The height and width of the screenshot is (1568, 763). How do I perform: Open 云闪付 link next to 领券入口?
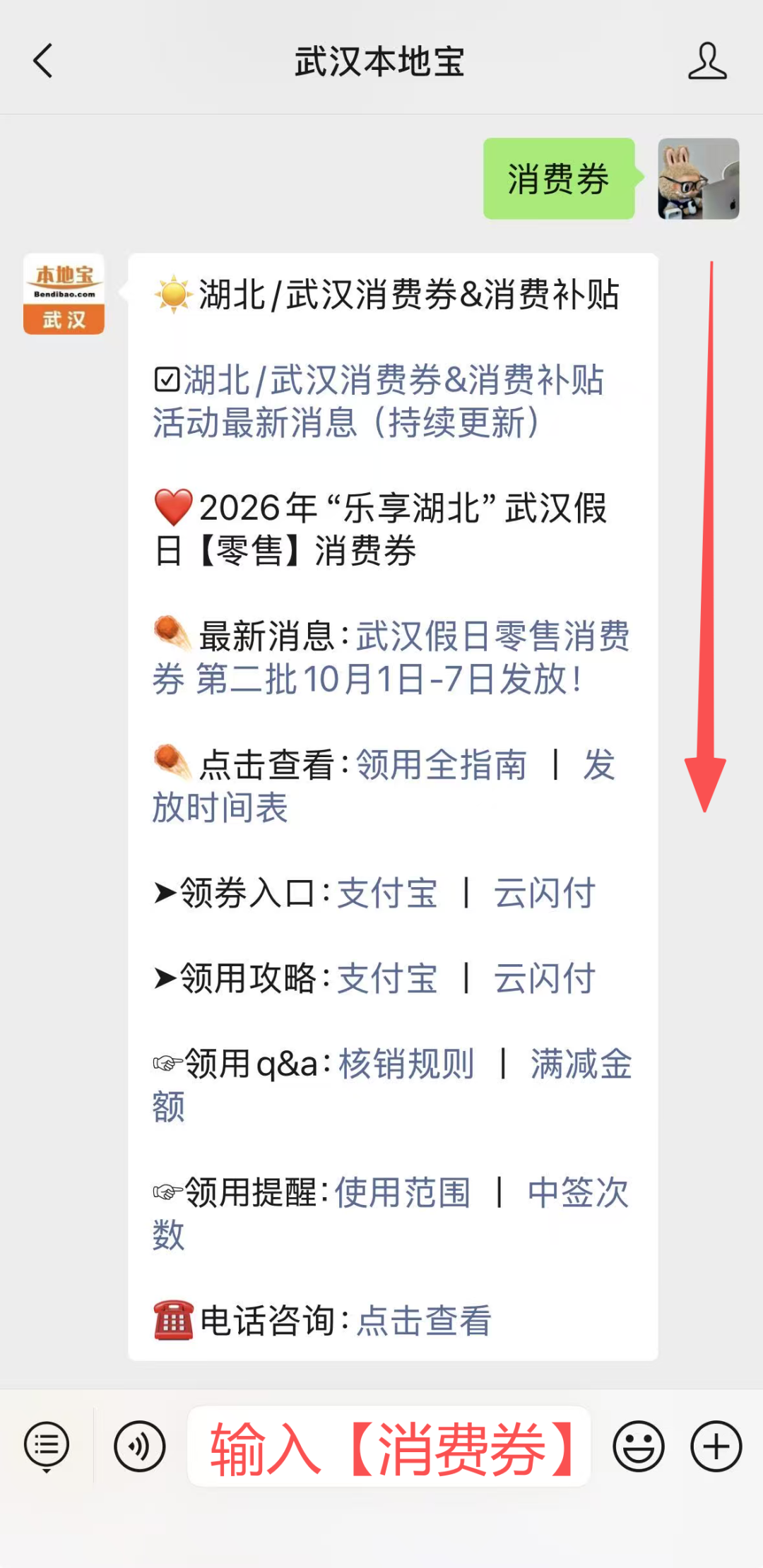[x=544, y=893]
